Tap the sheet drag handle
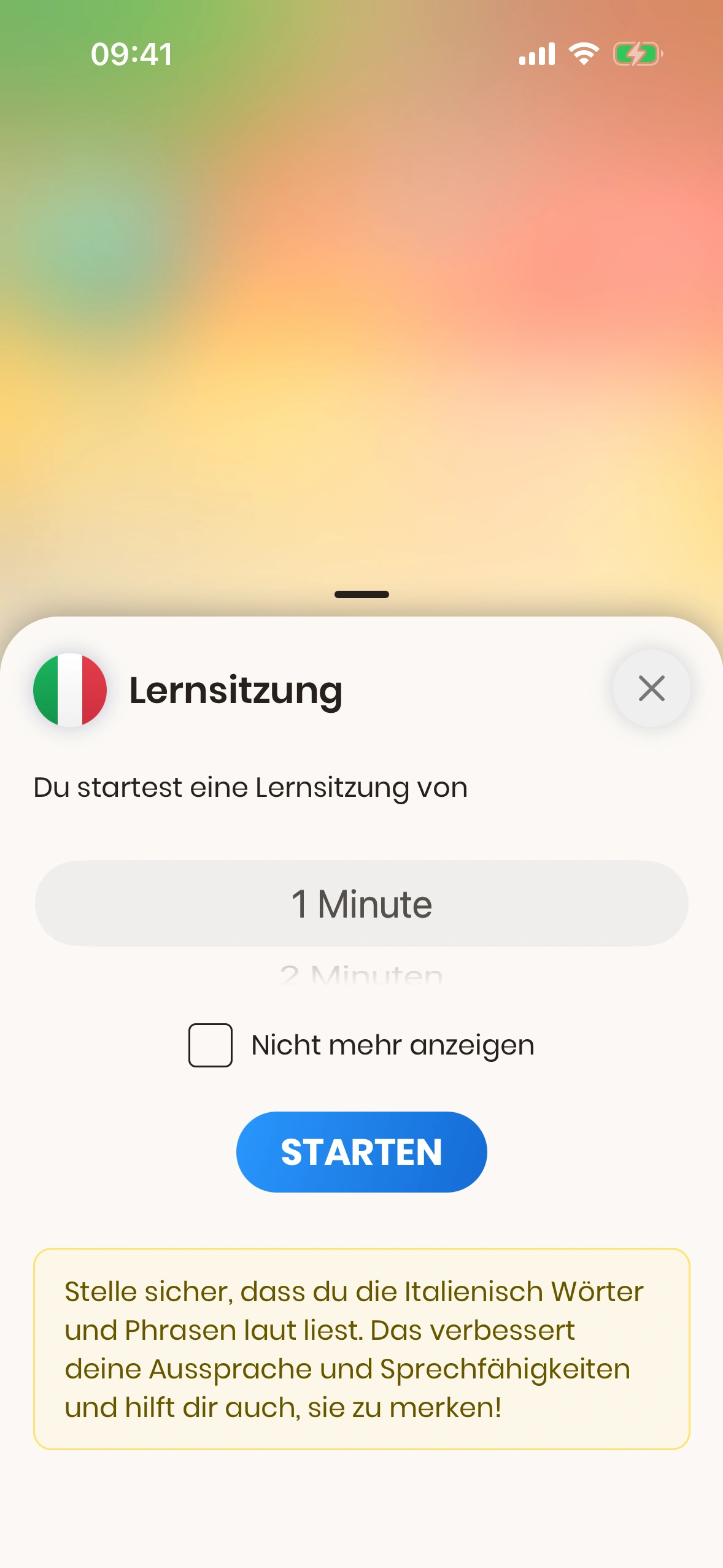 coord(361,594)
